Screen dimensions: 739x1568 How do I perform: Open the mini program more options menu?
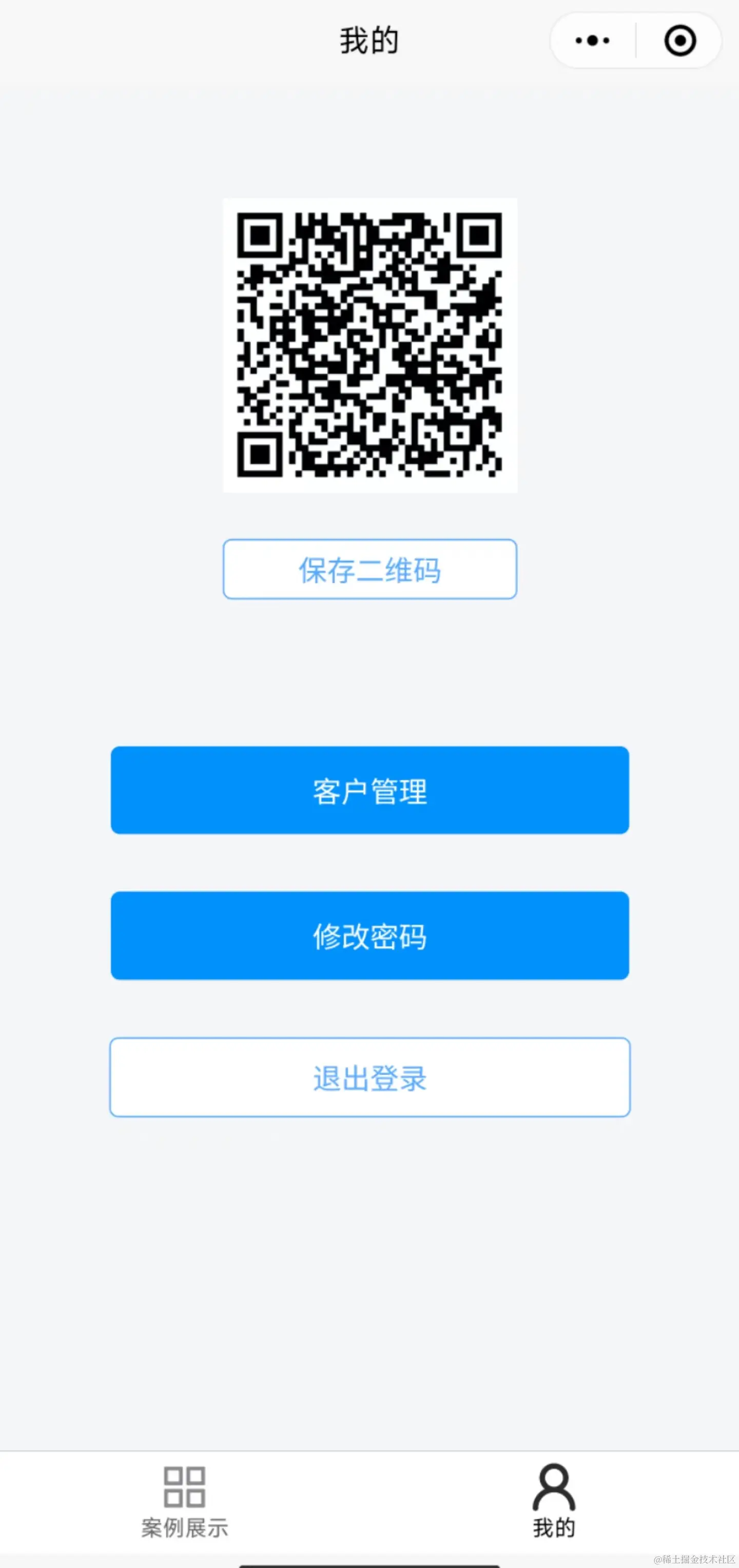(x=592, y=41)
